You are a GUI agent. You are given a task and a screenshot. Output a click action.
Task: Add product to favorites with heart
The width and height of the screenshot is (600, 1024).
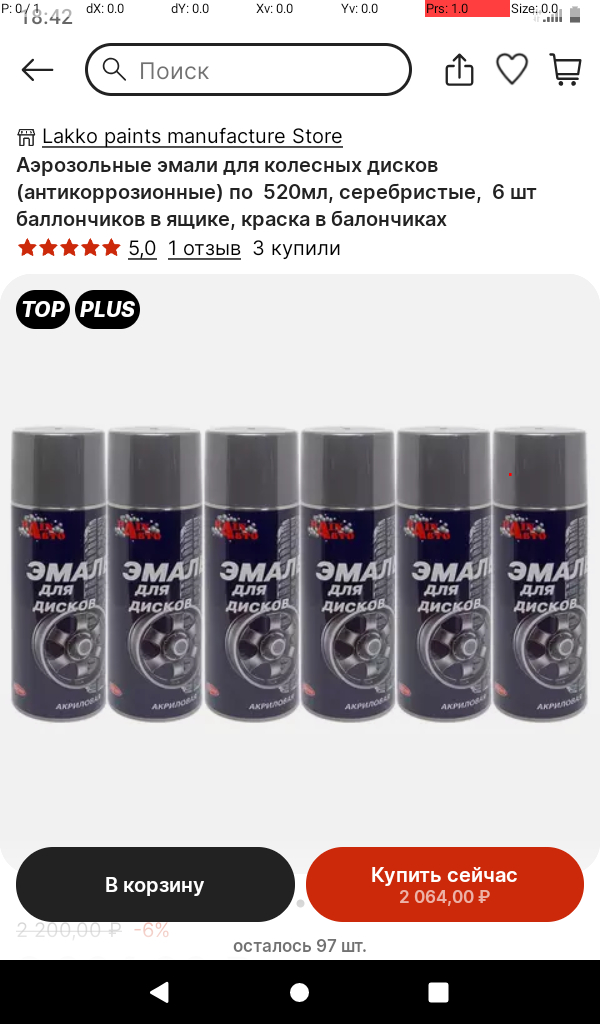[512, 69]
